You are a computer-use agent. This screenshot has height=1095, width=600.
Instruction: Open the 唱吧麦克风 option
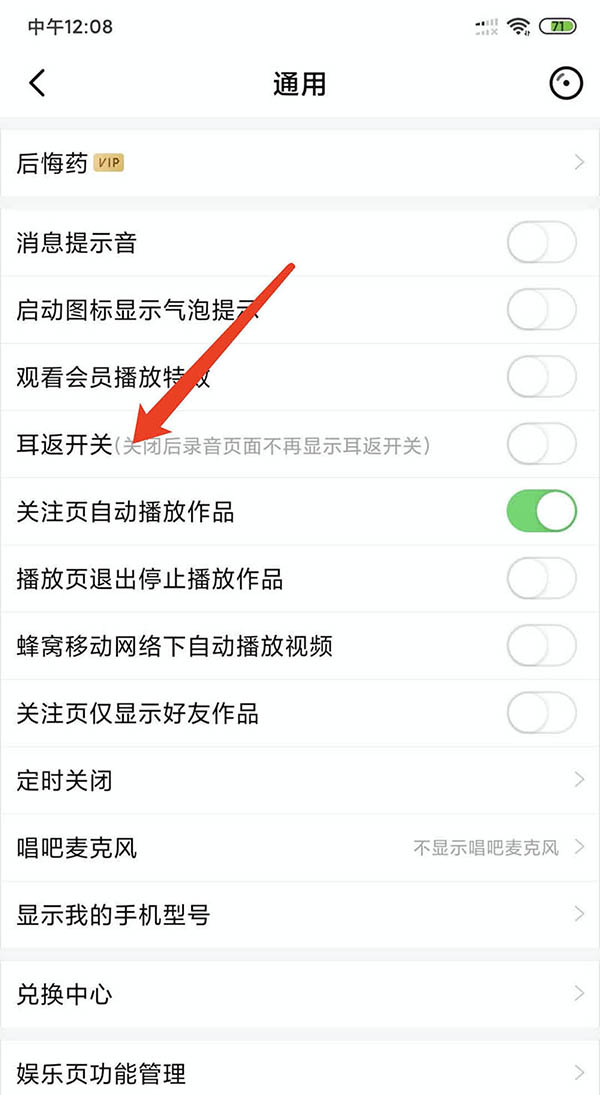pyautogui.click(x=300, y=848)
